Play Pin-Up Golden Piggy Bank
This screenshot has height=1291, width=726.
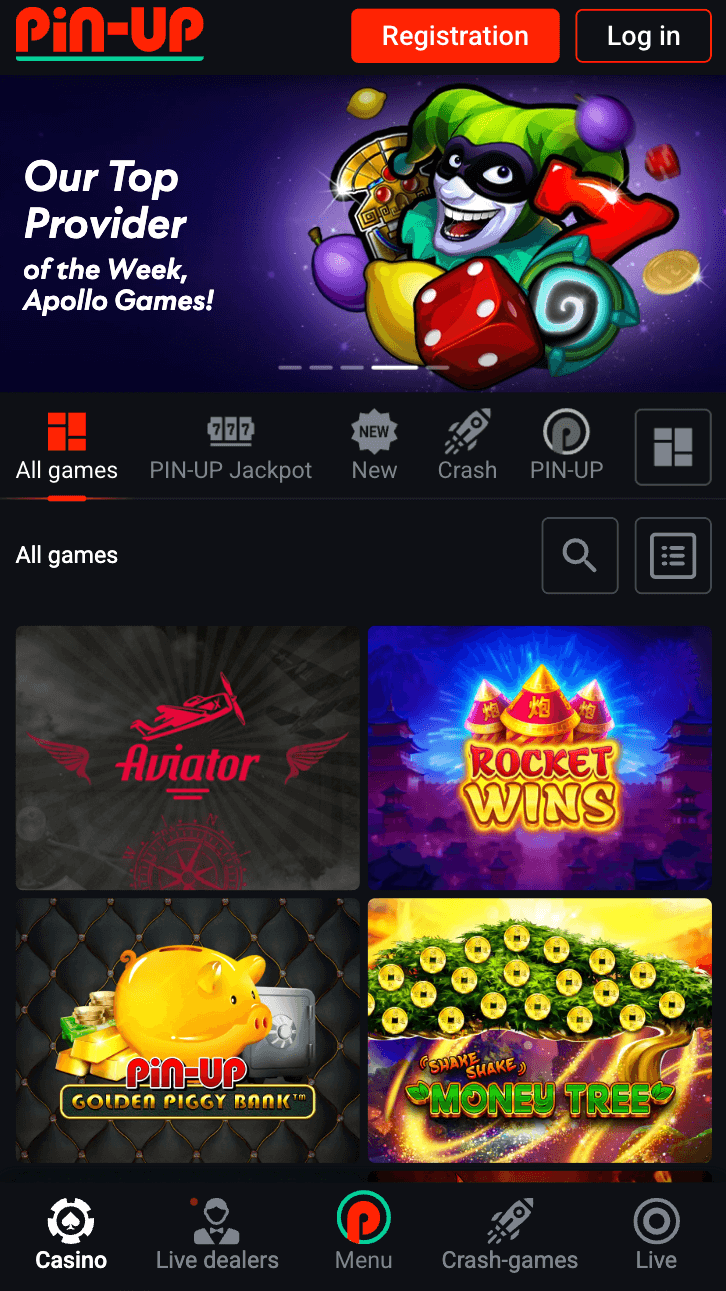[x=188, y=1030]
